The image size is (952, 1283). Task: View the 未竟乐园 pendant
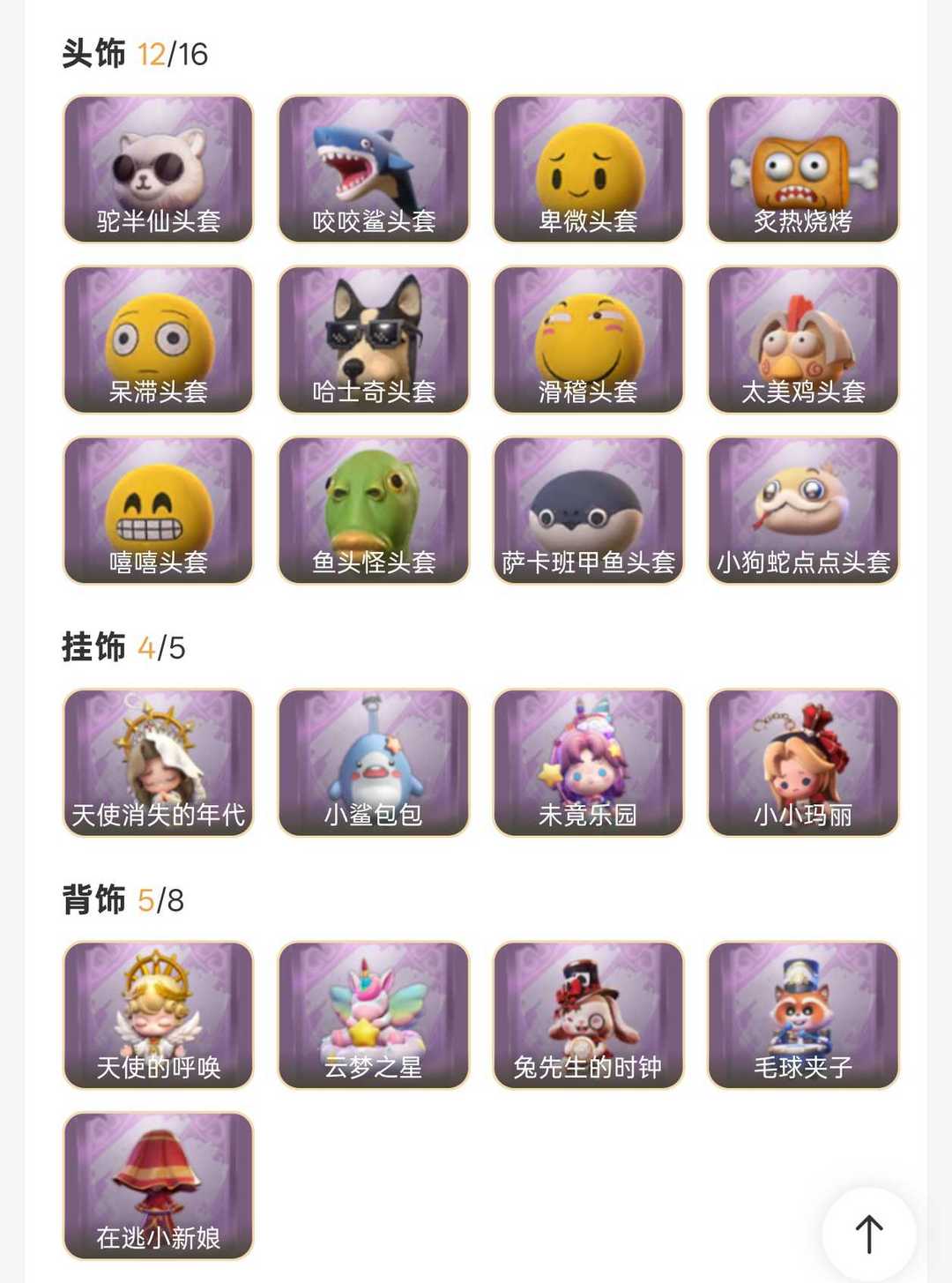coord(589,763)
